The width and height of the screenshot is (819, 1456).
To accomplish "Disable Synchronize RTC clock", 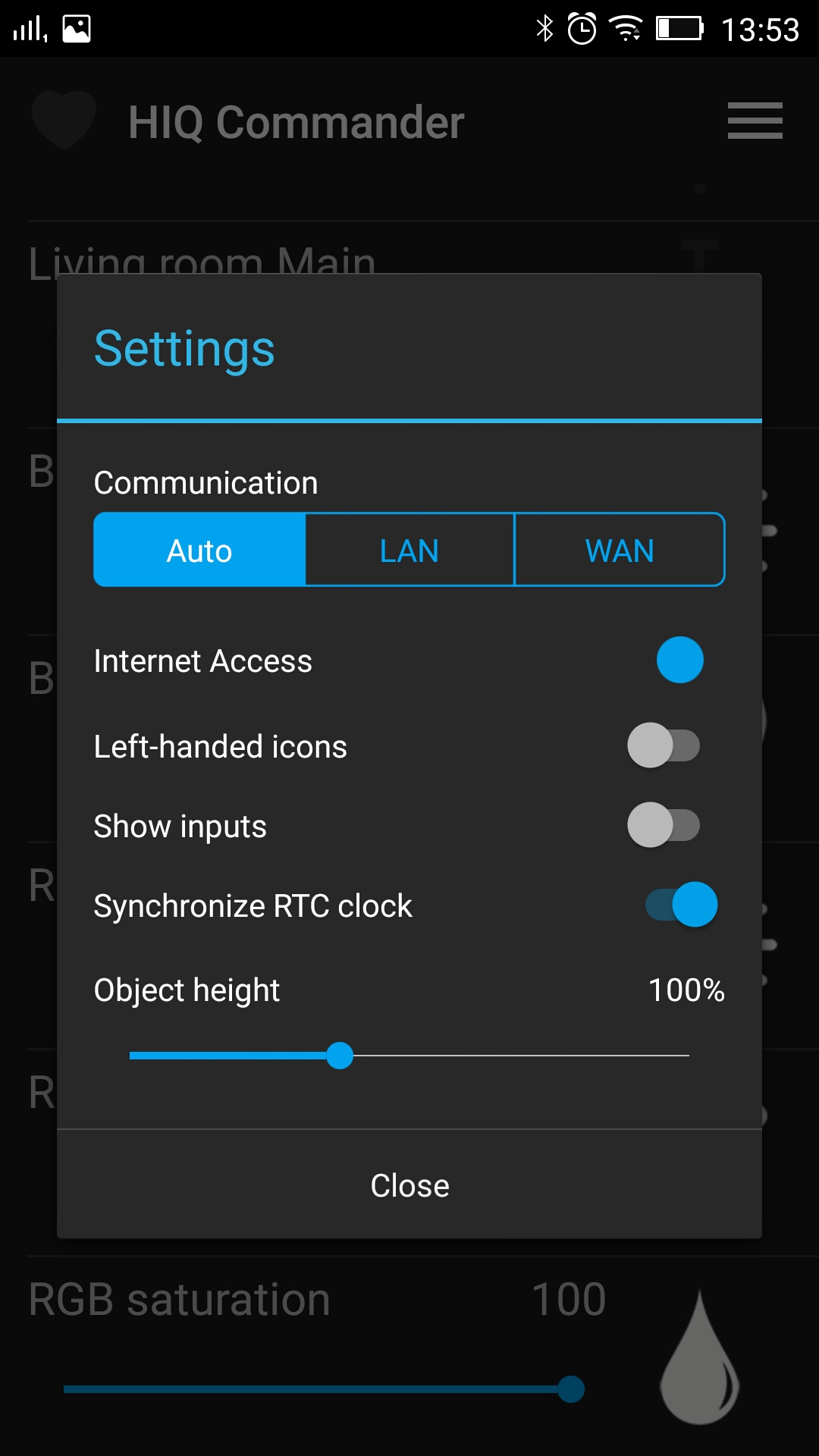I will [680, 905].
